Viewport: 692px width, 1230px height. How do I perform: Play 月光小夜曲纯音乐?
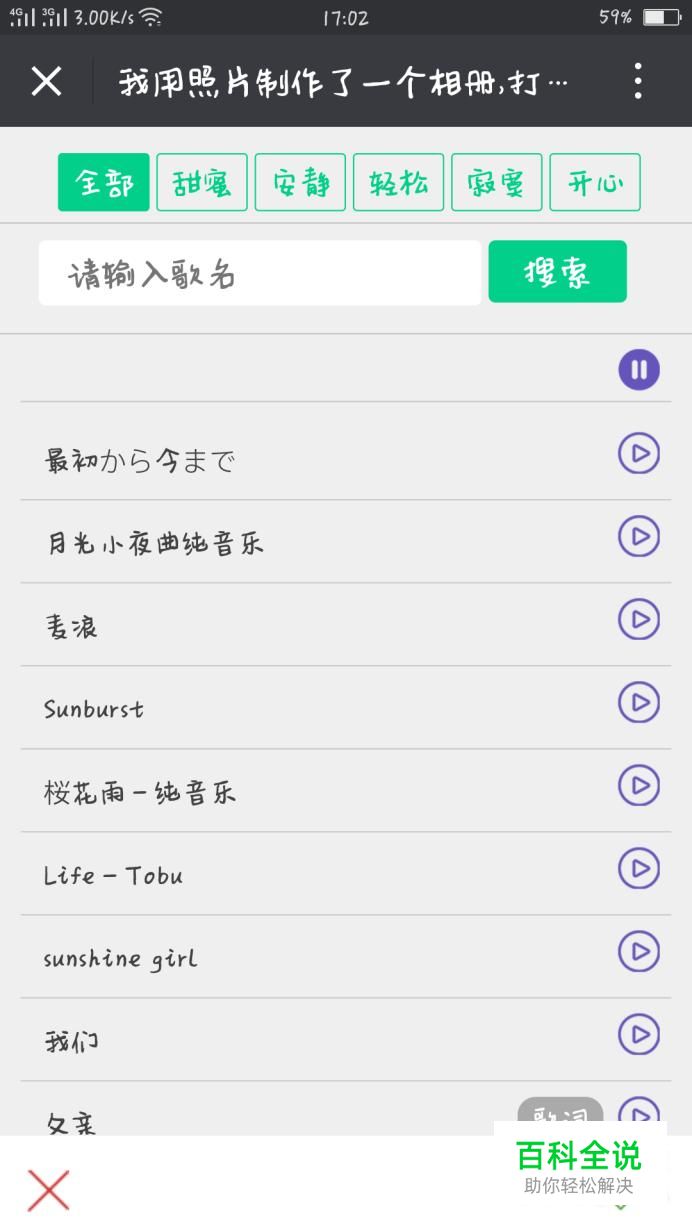click(639, 537)
